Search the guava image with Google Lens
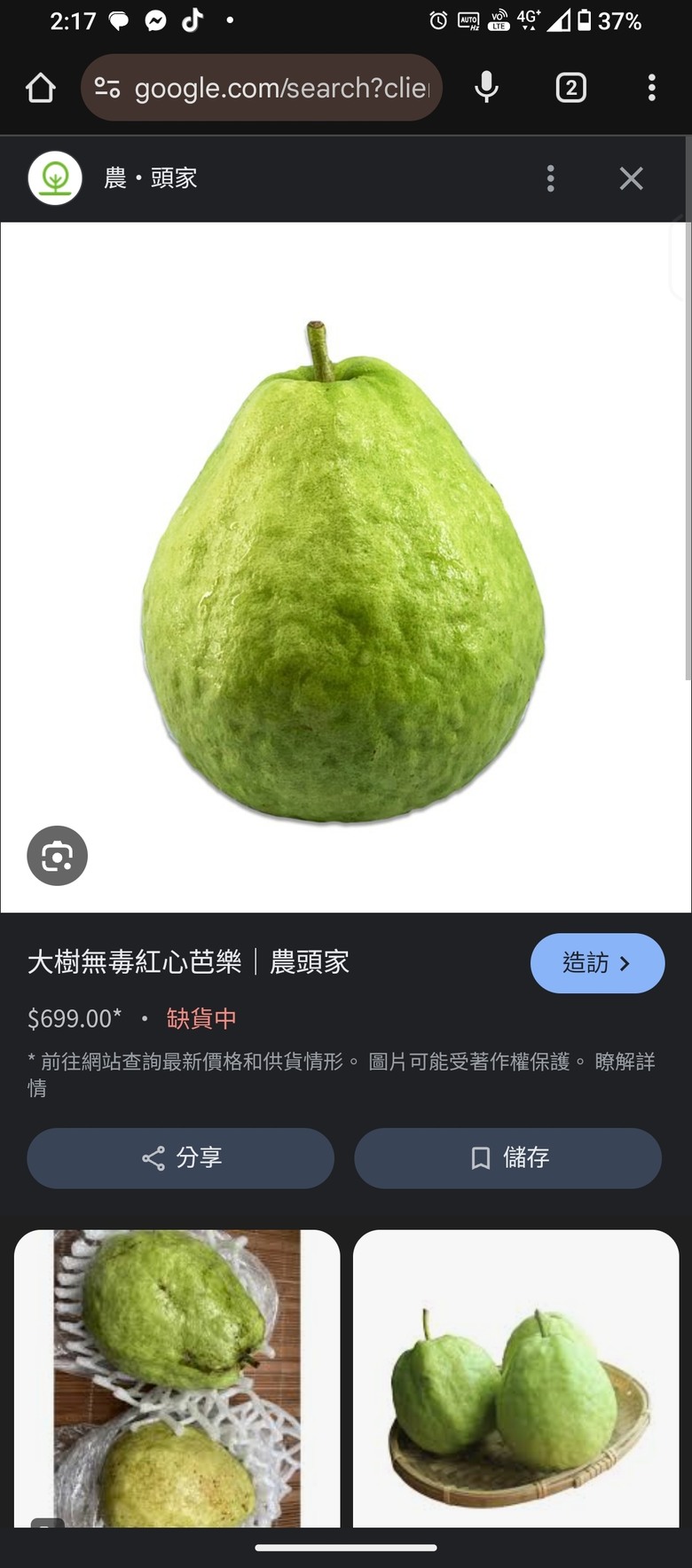 [x=58, y=856]
